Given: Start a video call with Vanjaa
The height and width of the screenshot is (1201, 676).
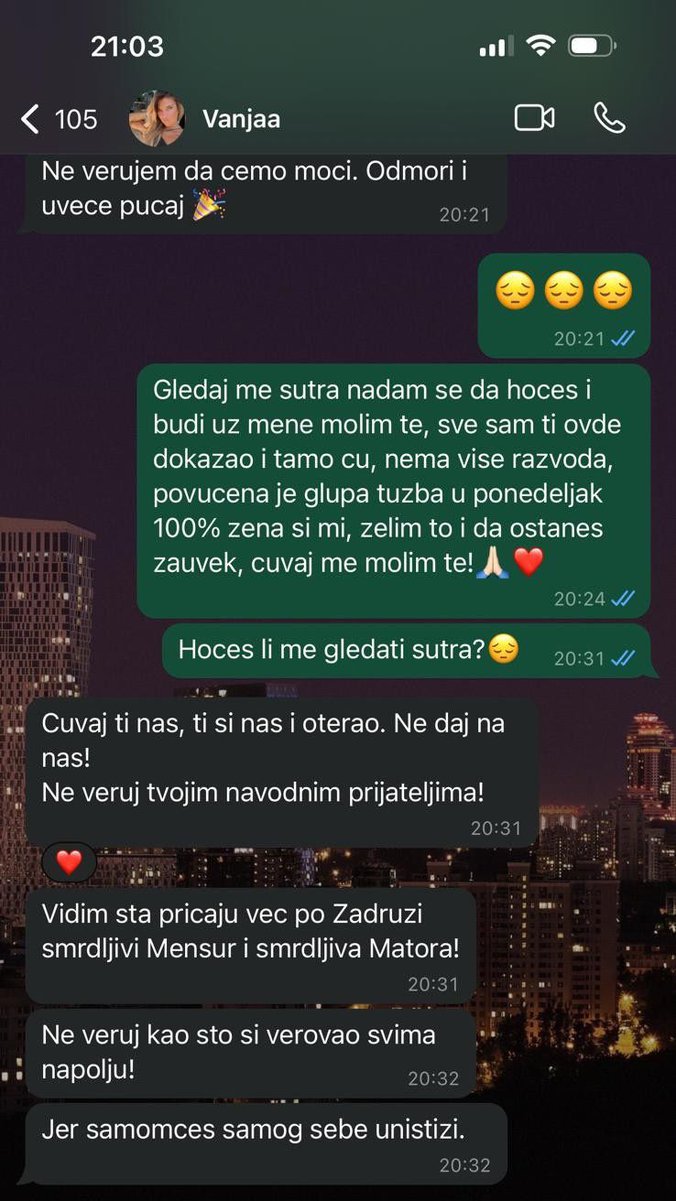Looking at the screenshot, I should point(535,119).
